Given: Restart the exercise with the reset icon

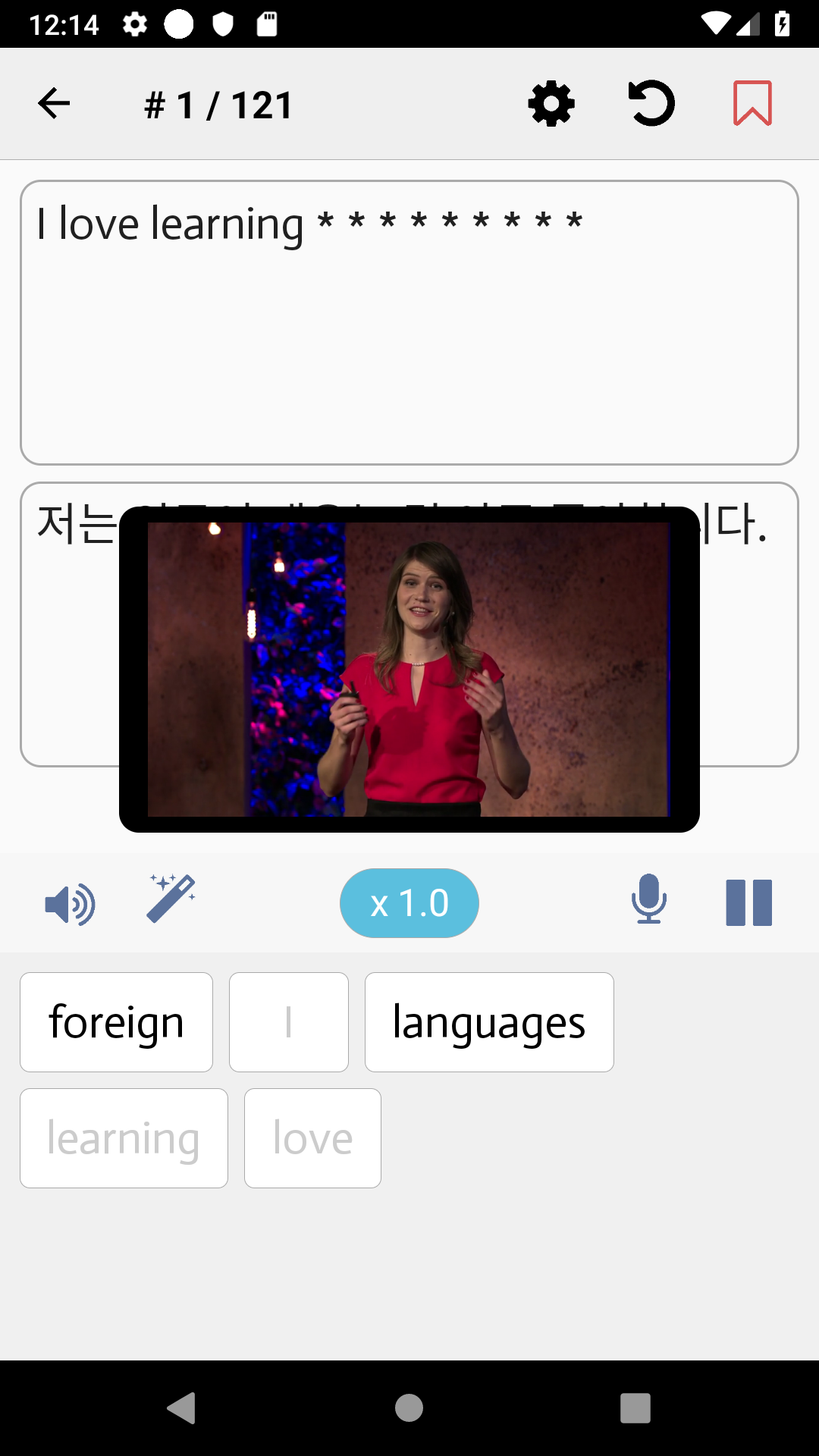Looking at the screenshot, I should click(651, 103).
